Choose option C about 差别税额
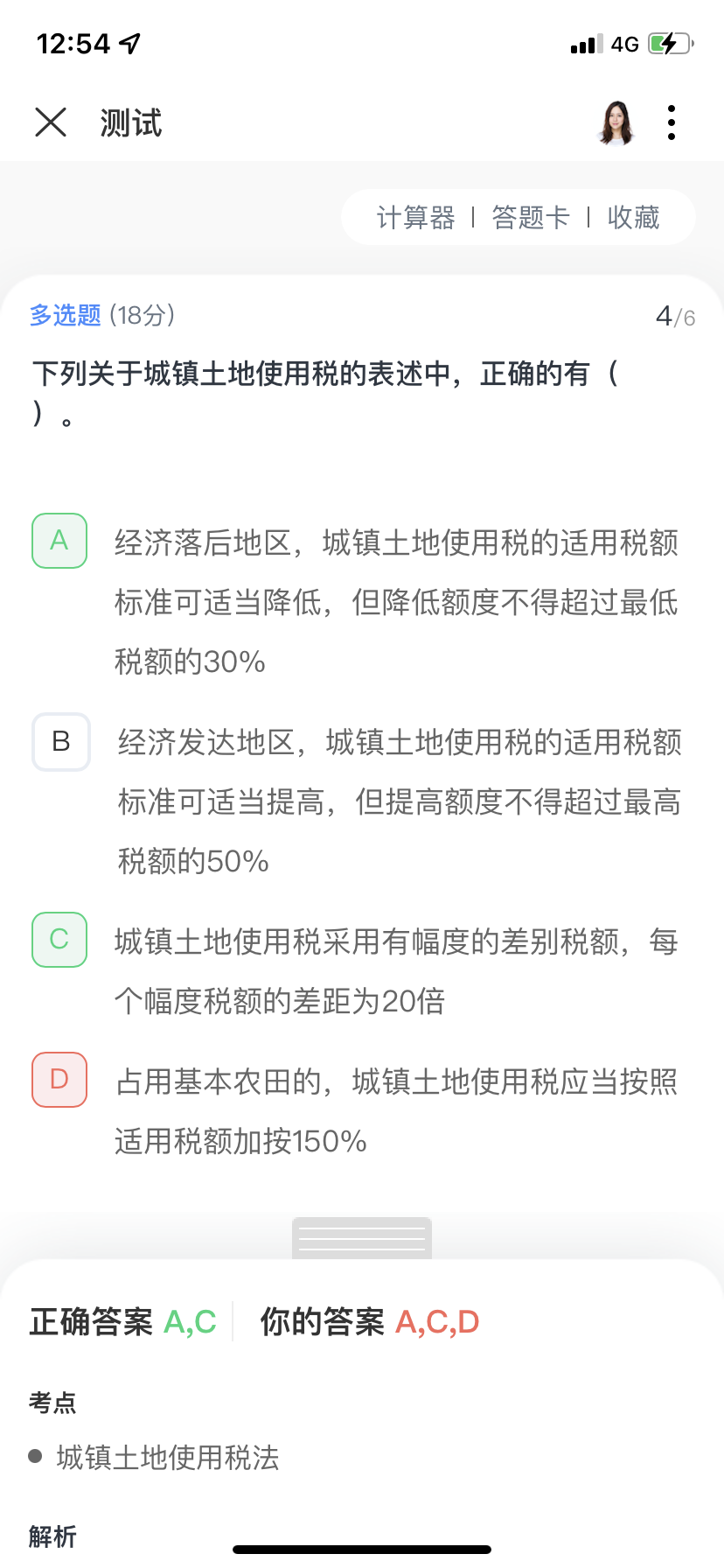The image size is (724, 1568). click(x=59, y=940)
